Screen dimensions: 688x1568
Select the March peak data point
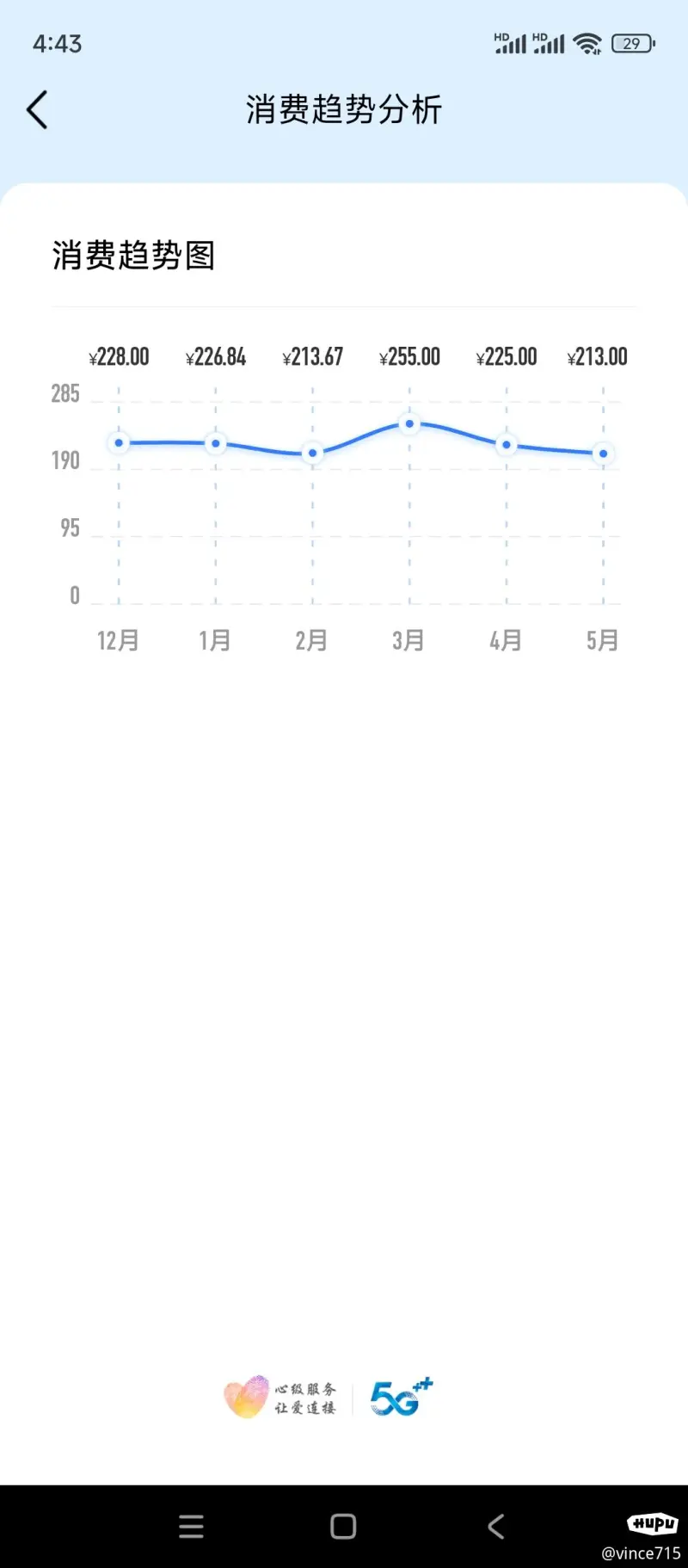(409, 423)
